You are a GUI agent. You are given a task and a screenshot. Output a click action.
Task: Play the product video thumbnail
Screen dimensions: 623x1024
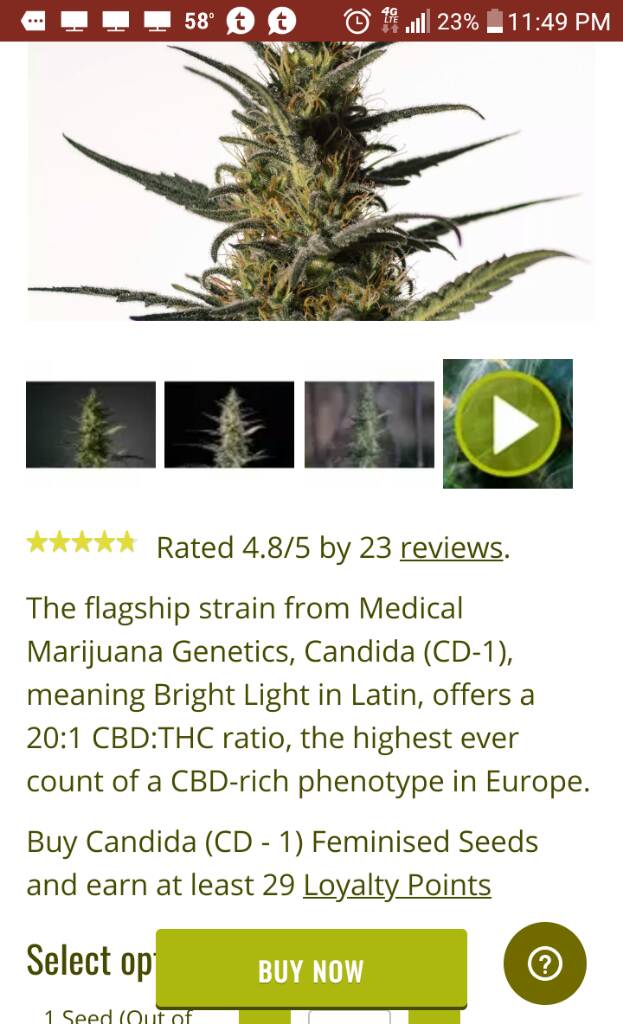(x=508, y=424)
